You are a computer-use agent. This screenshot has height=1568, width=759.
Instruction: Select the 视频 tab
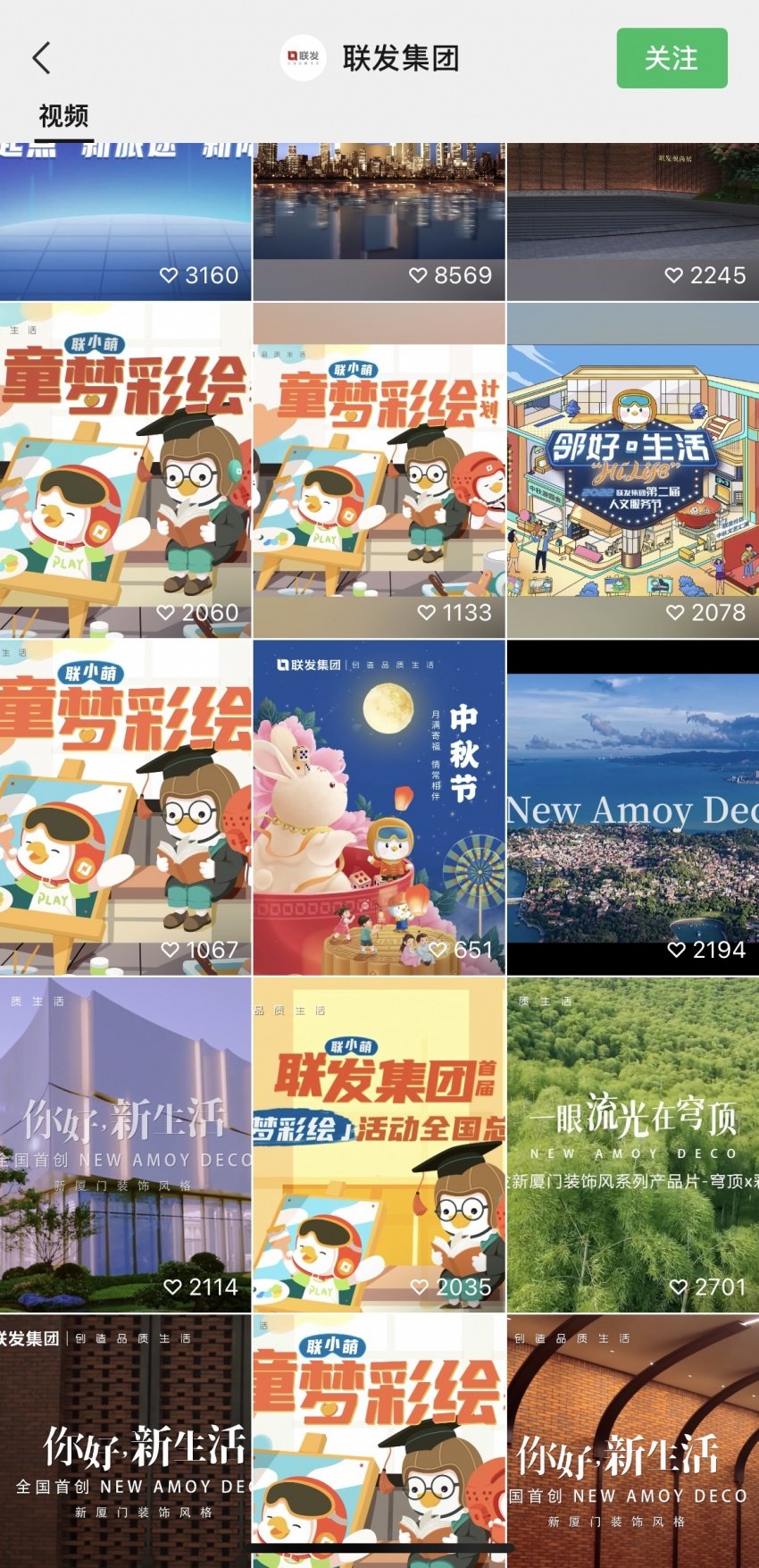point(63,116)
